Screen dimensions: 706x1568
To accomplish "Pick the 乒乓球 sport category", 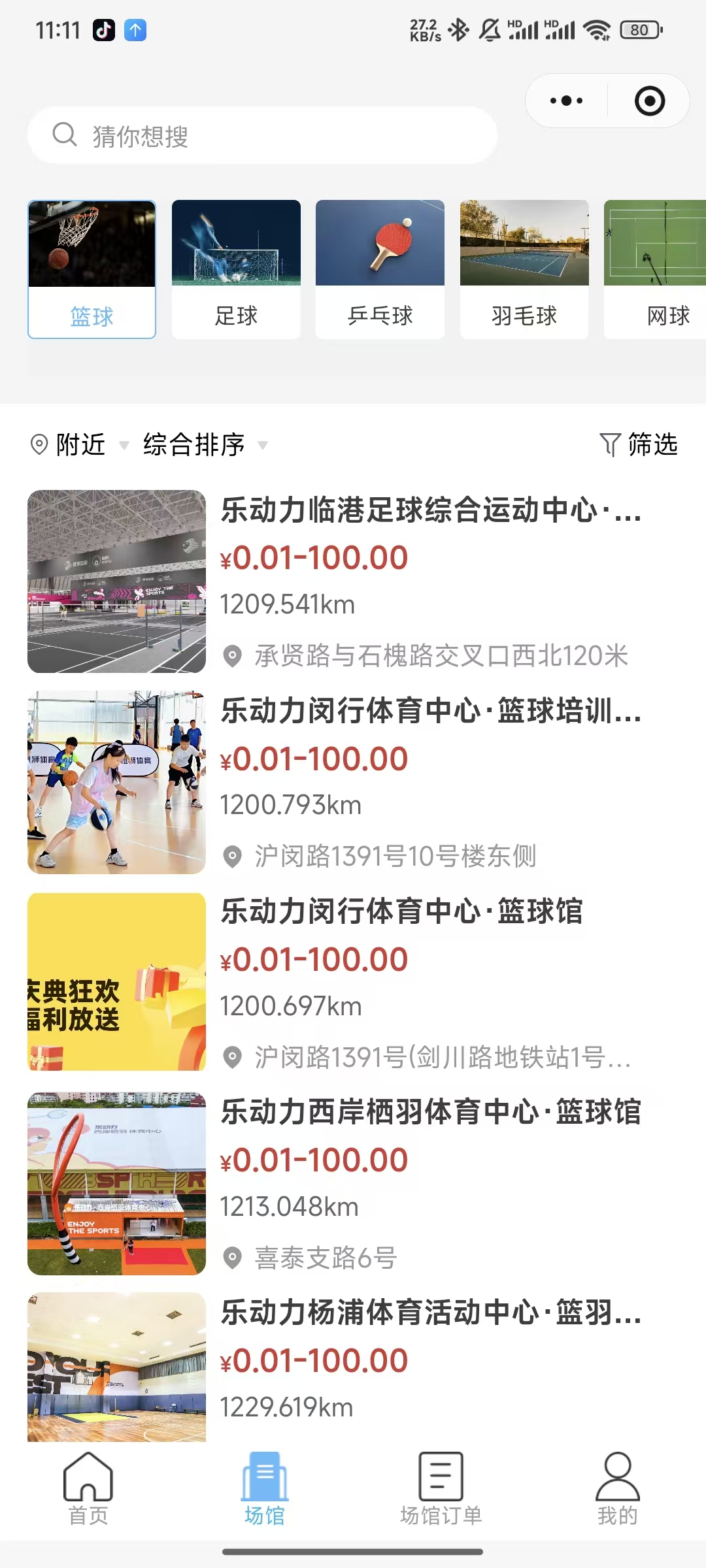I will click(x=380, y=269).
